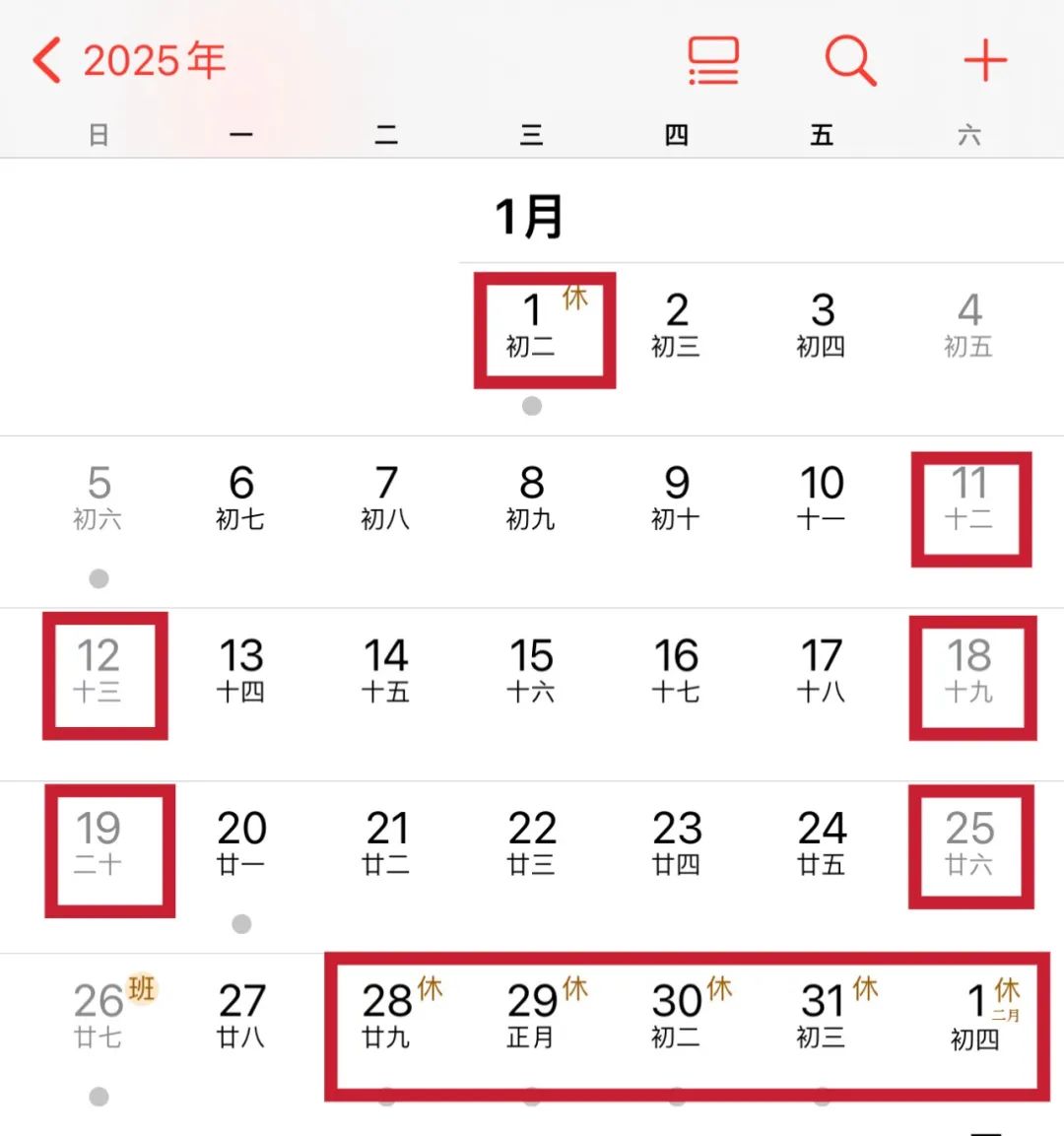
Task: Select January 26 marked as workday
Action: click(99, 1016)
